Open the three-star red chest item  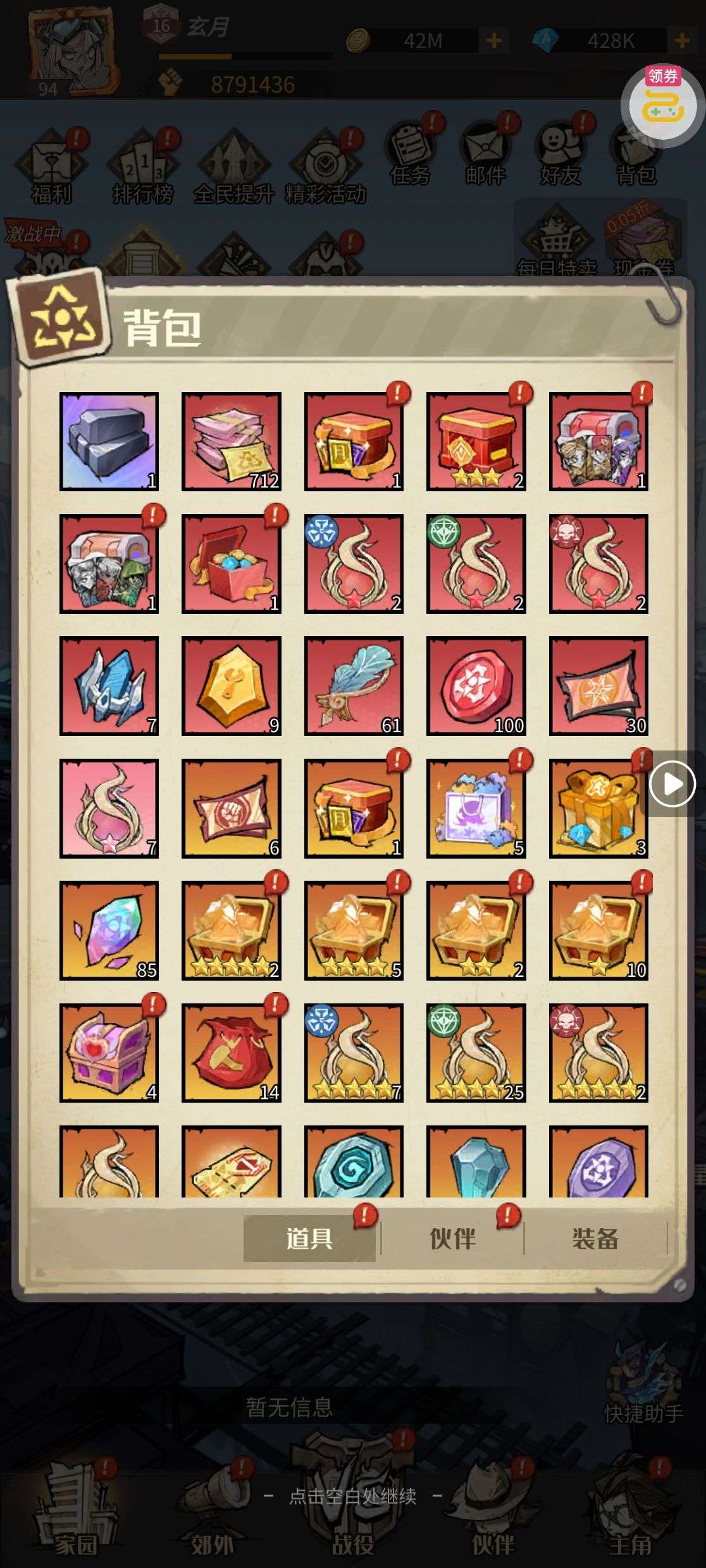(x=476, y=441)
